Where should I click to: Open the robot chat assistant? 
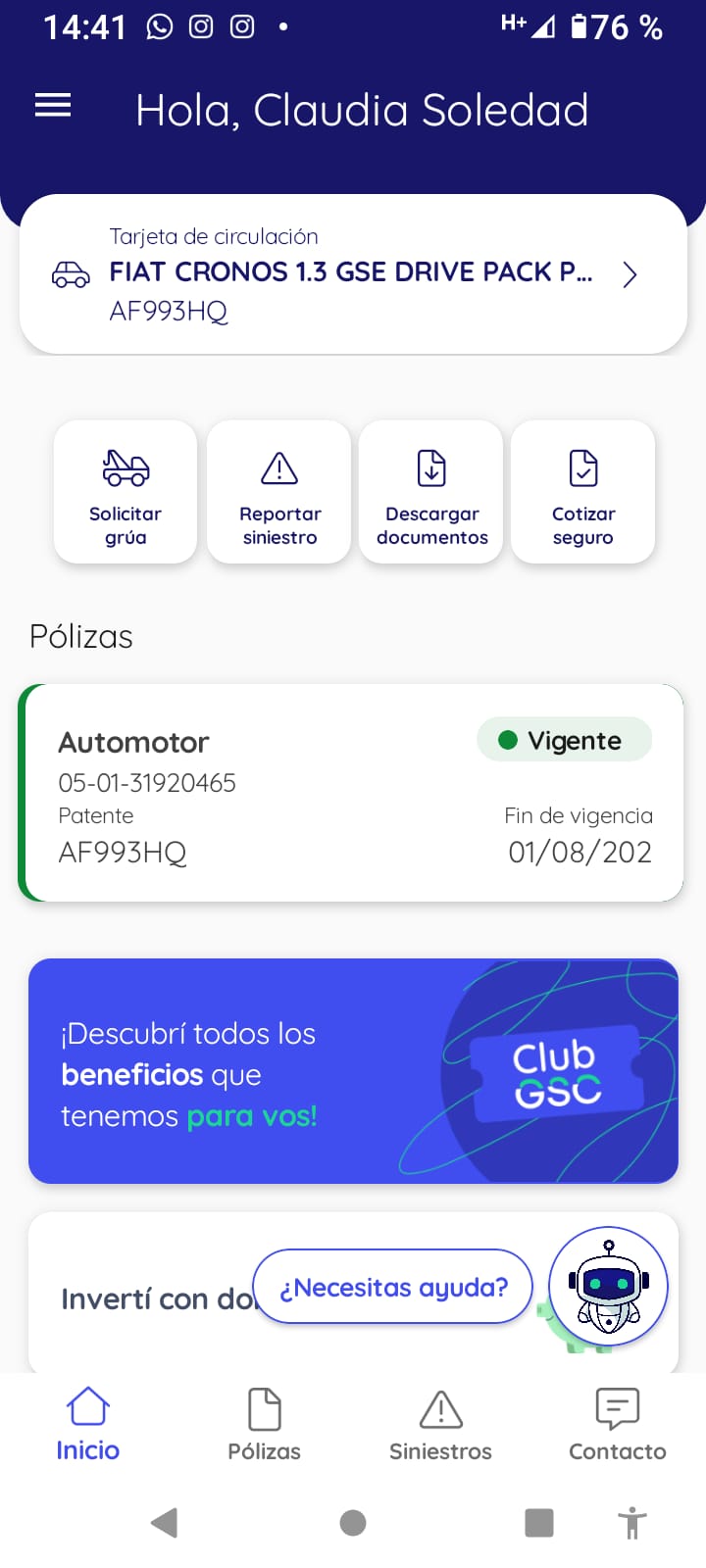[608, 1287]
